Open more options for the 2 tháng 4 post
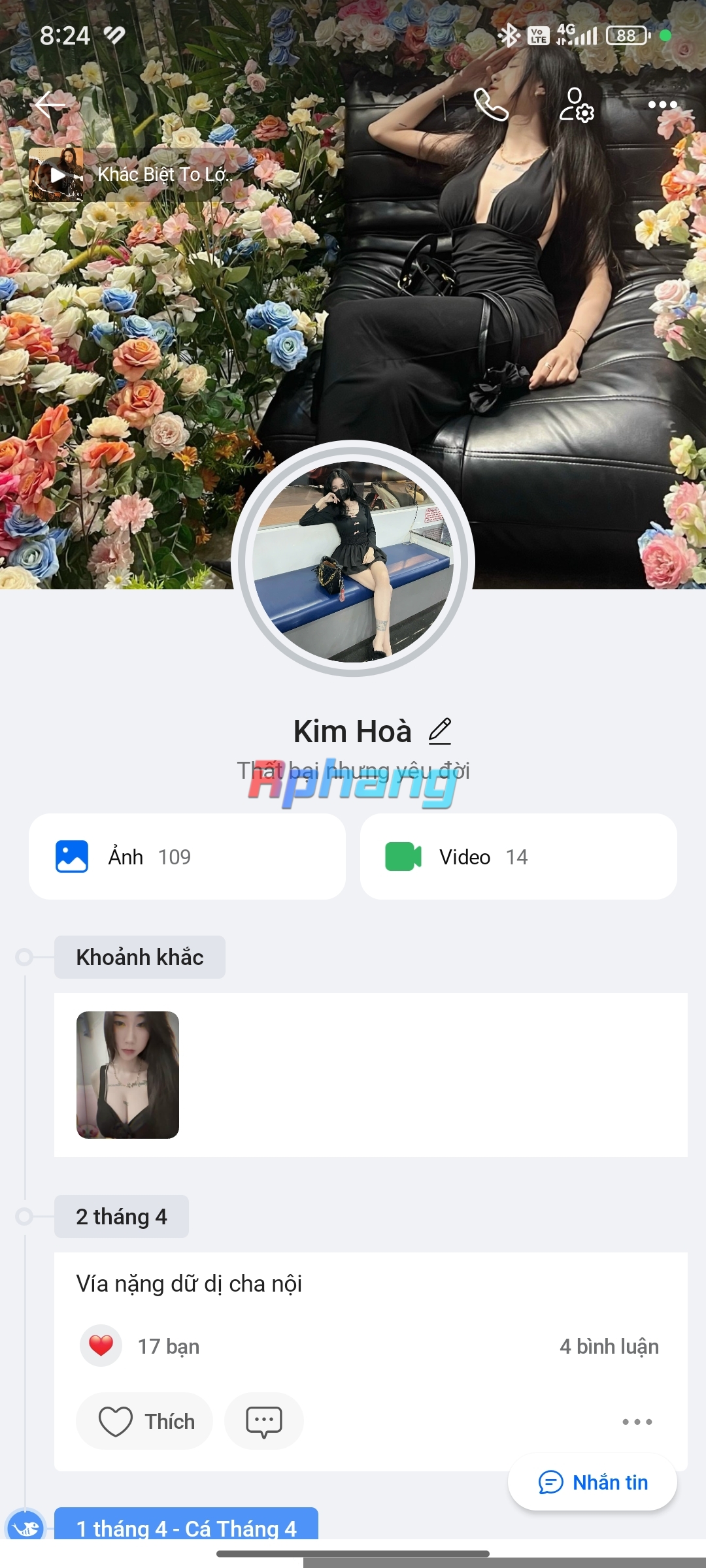 click(x=637, y=1422)
